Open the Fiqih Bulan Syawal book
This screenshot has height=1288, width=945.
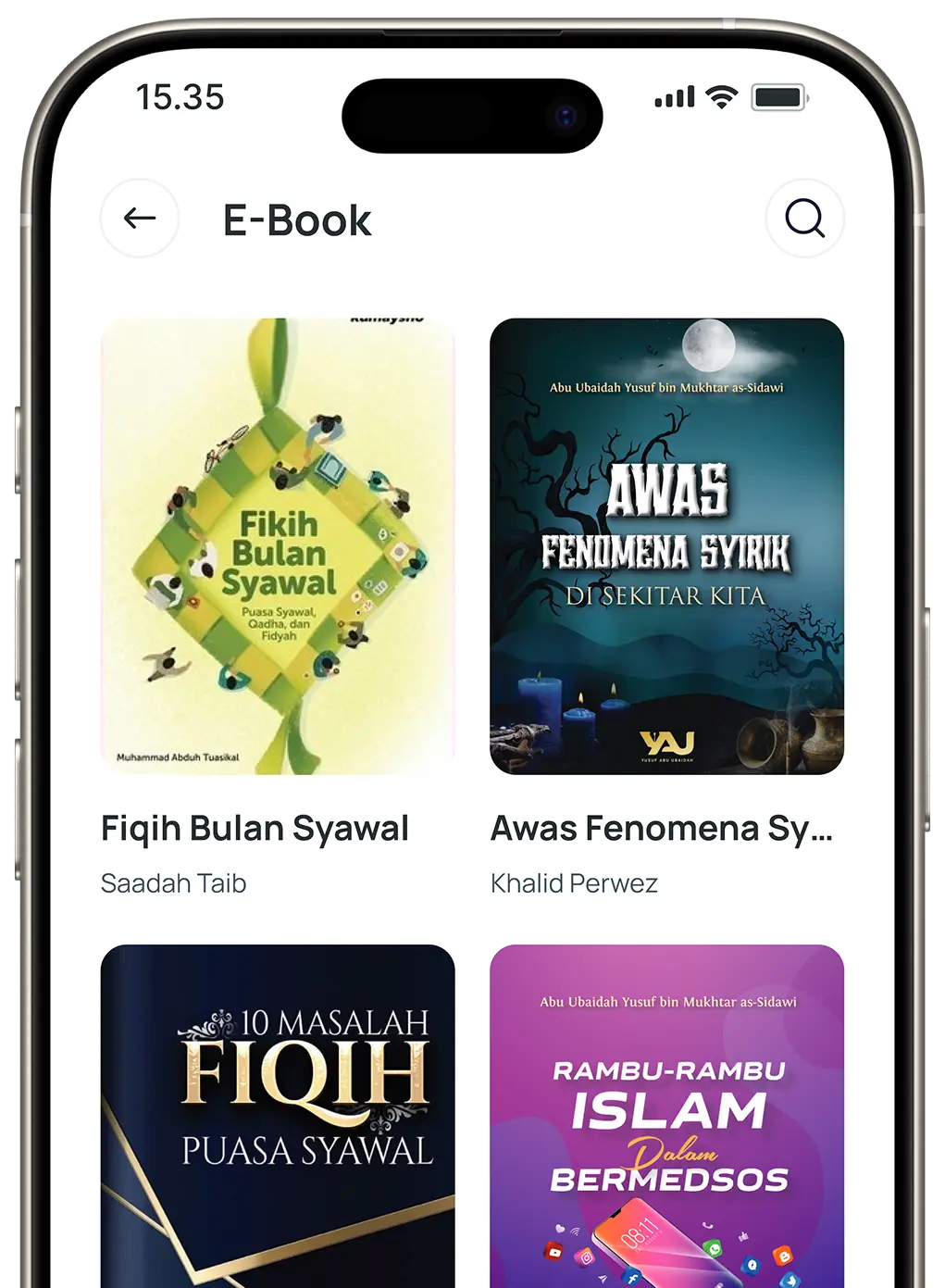click(278, 546)
